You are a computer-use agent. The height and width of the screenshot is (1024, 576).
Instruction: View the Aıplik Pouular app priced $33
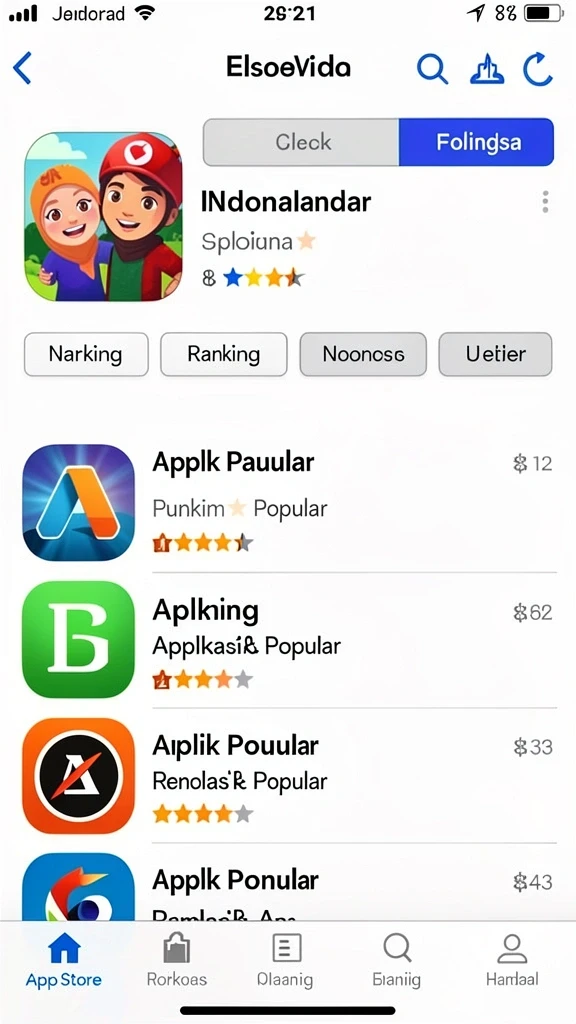[x=288, y=775]
